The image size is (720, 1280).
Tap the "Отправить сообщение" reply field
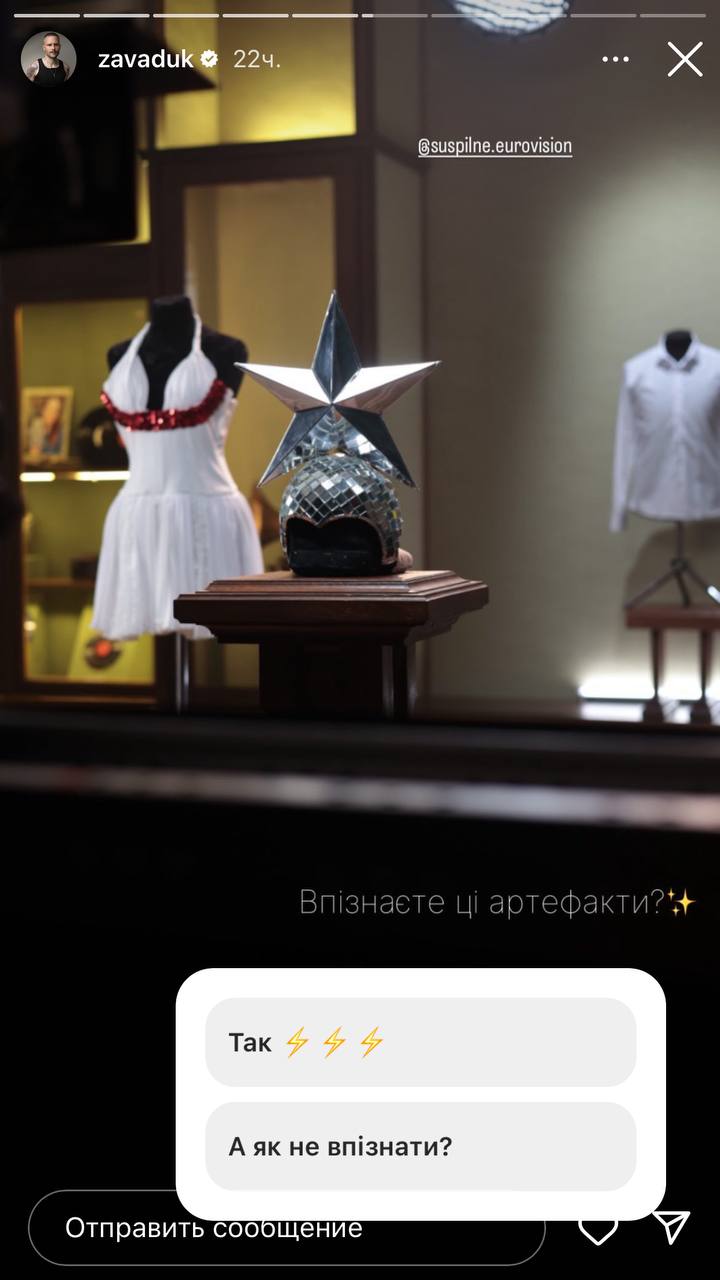(285, 1228)
